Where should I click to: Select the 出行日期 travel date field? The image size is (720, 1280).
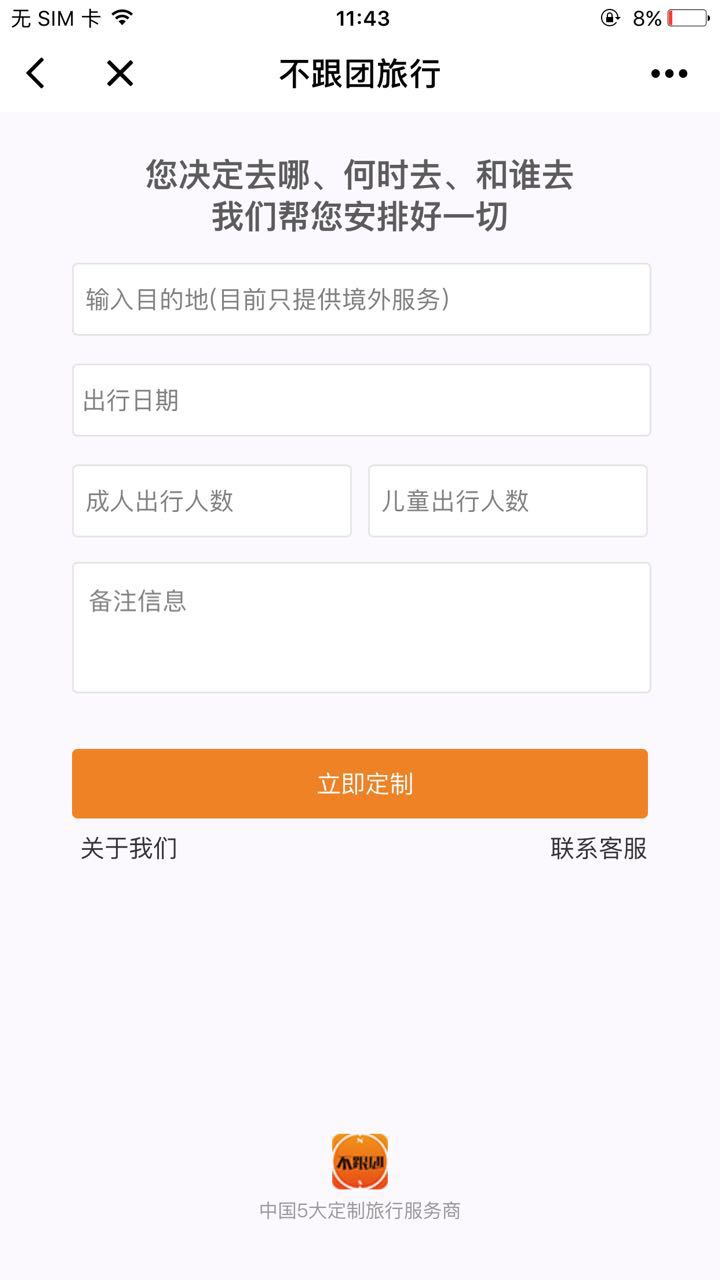361,400
